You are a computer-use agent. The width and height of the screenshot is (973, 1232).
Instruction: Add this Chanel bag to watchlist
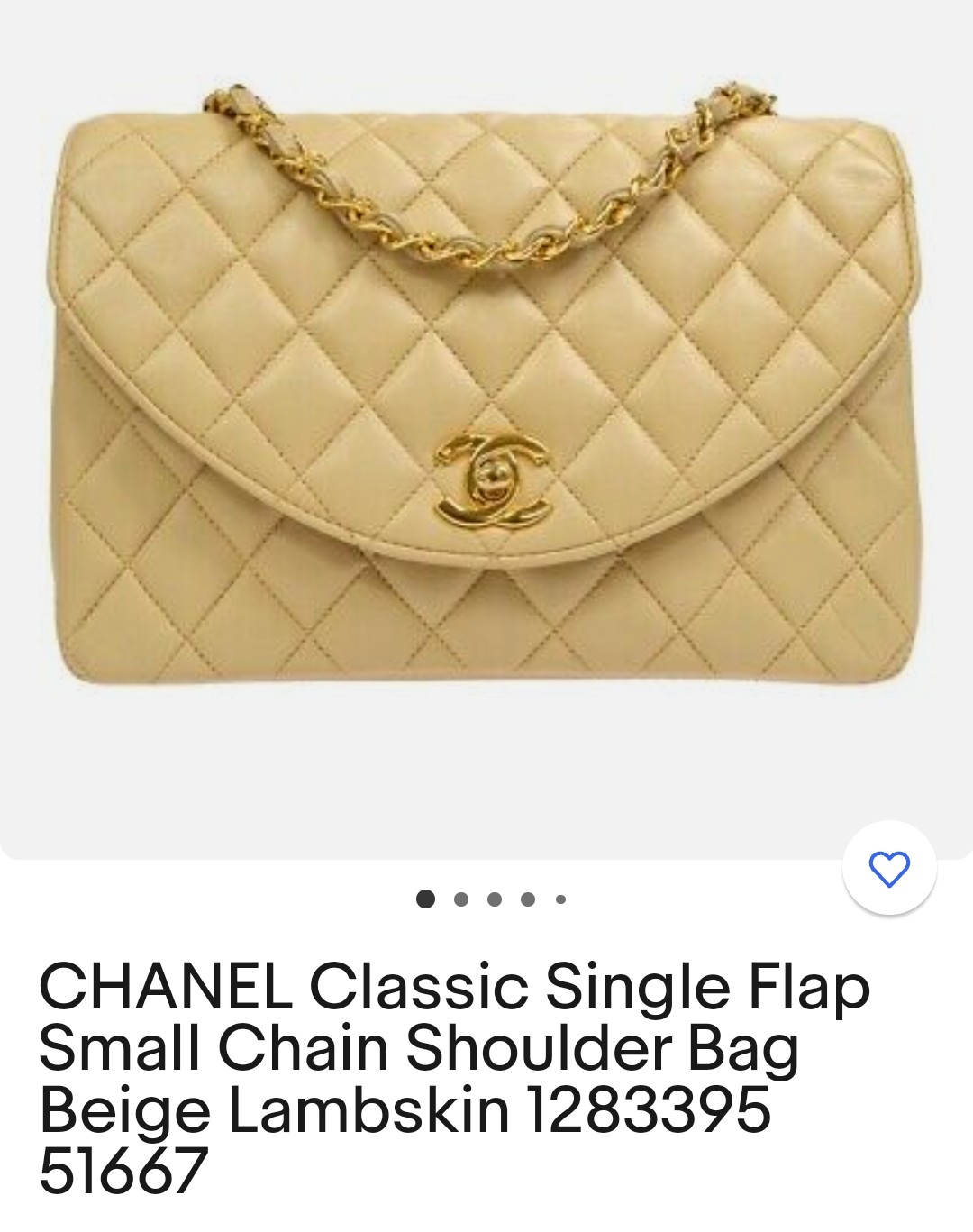(x=889, y=869)
